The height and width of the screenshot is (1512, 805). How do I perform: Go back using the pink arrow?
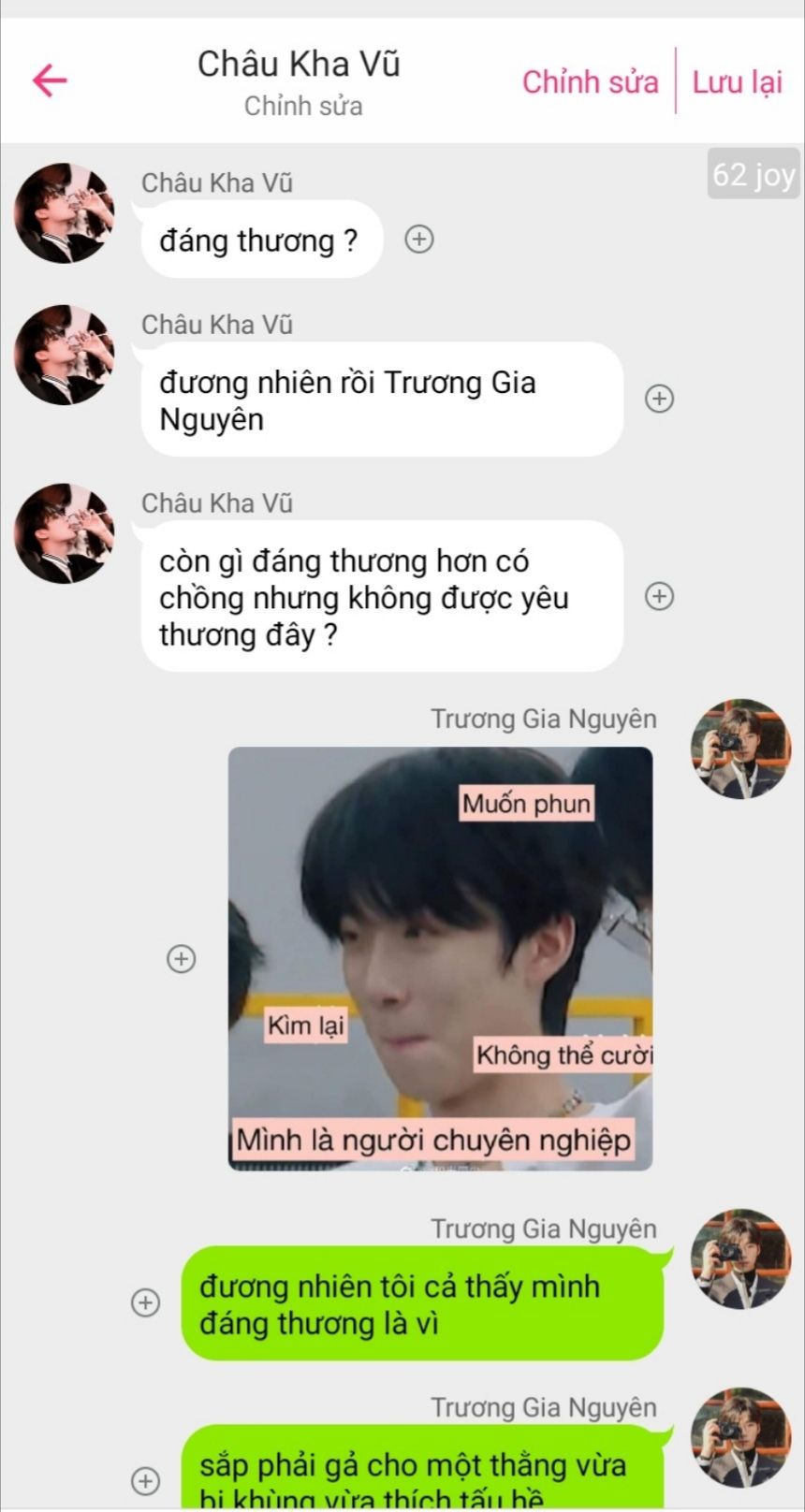[50, 80]
